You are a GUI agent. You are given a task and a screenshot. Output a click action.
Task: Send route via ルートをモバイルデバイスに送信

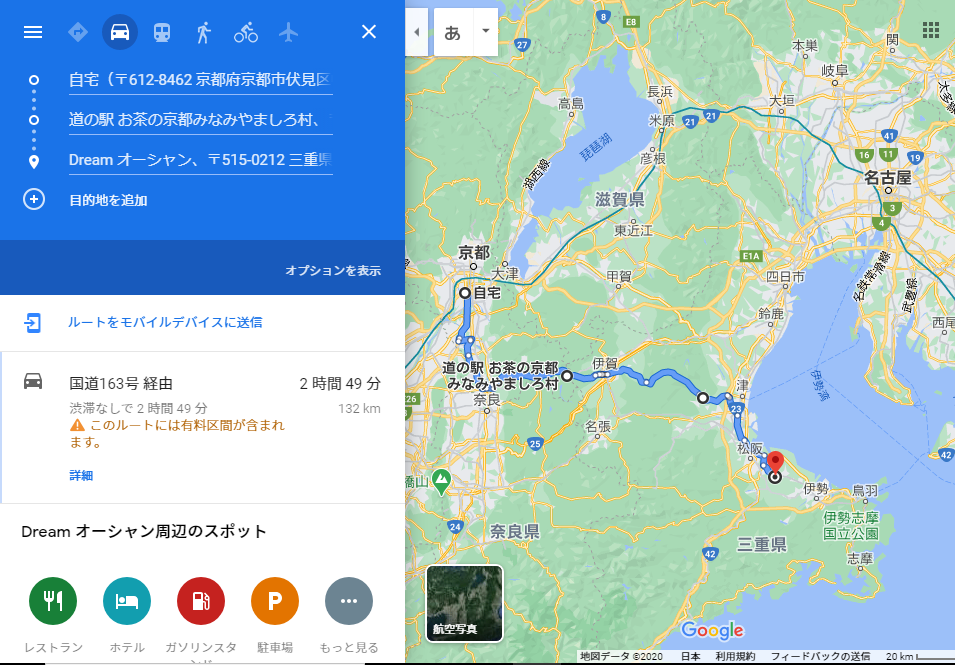coord(164,322)
